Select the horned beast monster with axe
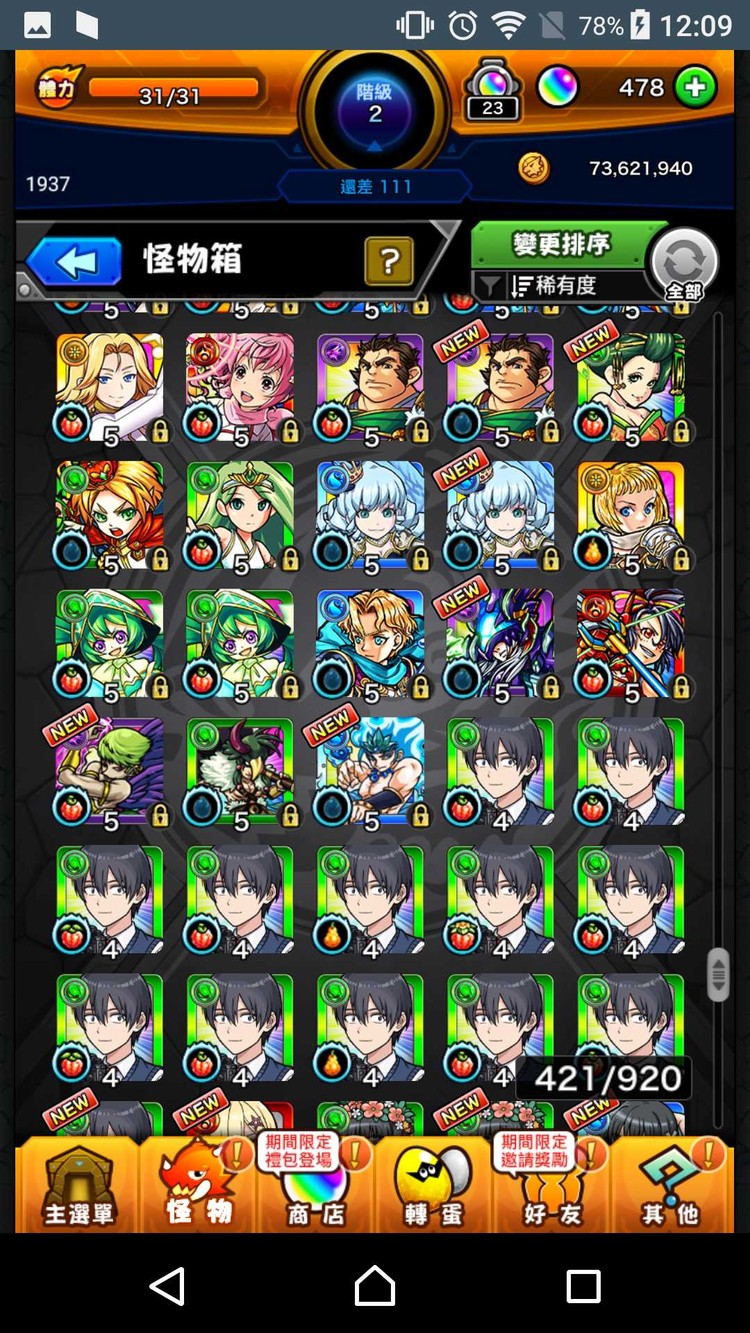 240,771
